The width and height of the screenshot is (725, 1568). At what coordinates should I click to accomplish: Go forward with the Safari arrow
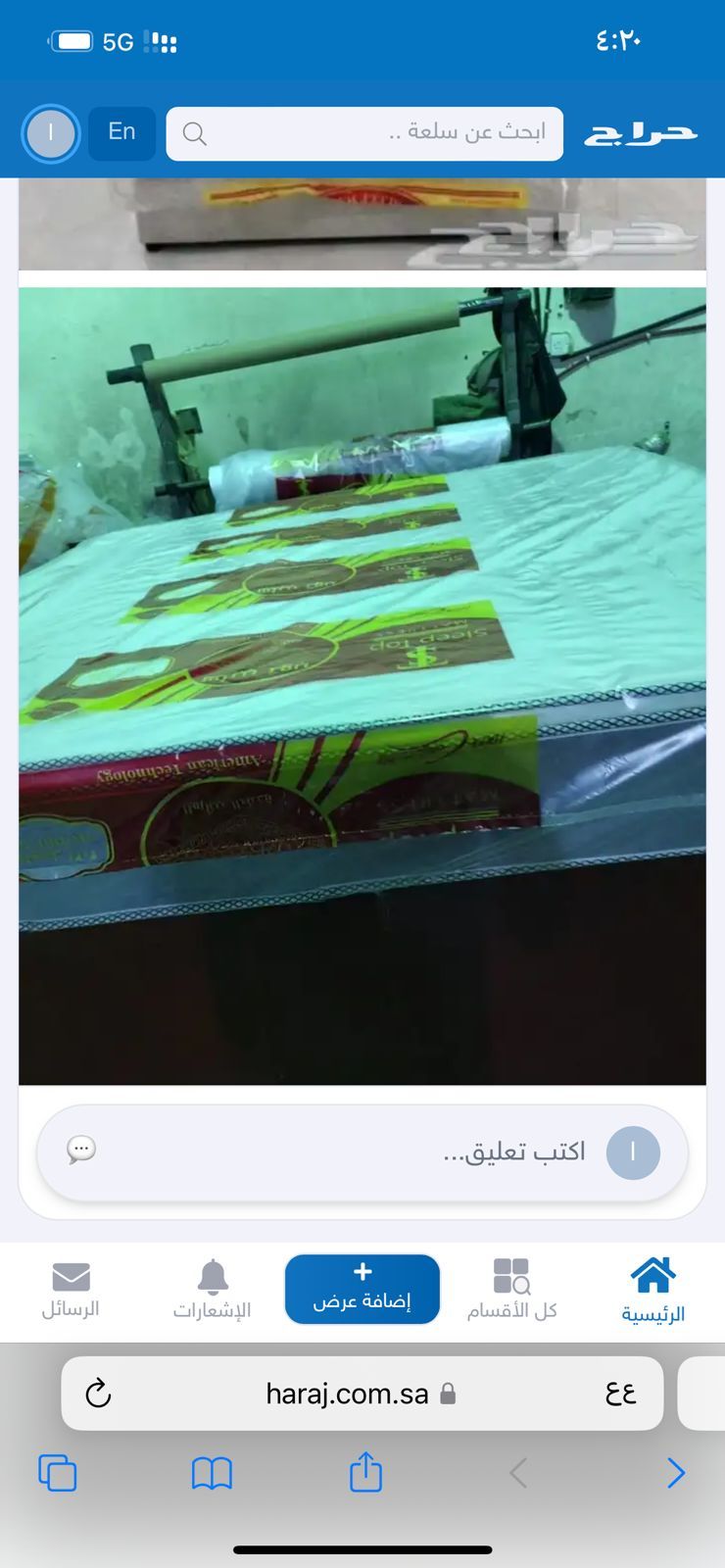point(675,1473)
